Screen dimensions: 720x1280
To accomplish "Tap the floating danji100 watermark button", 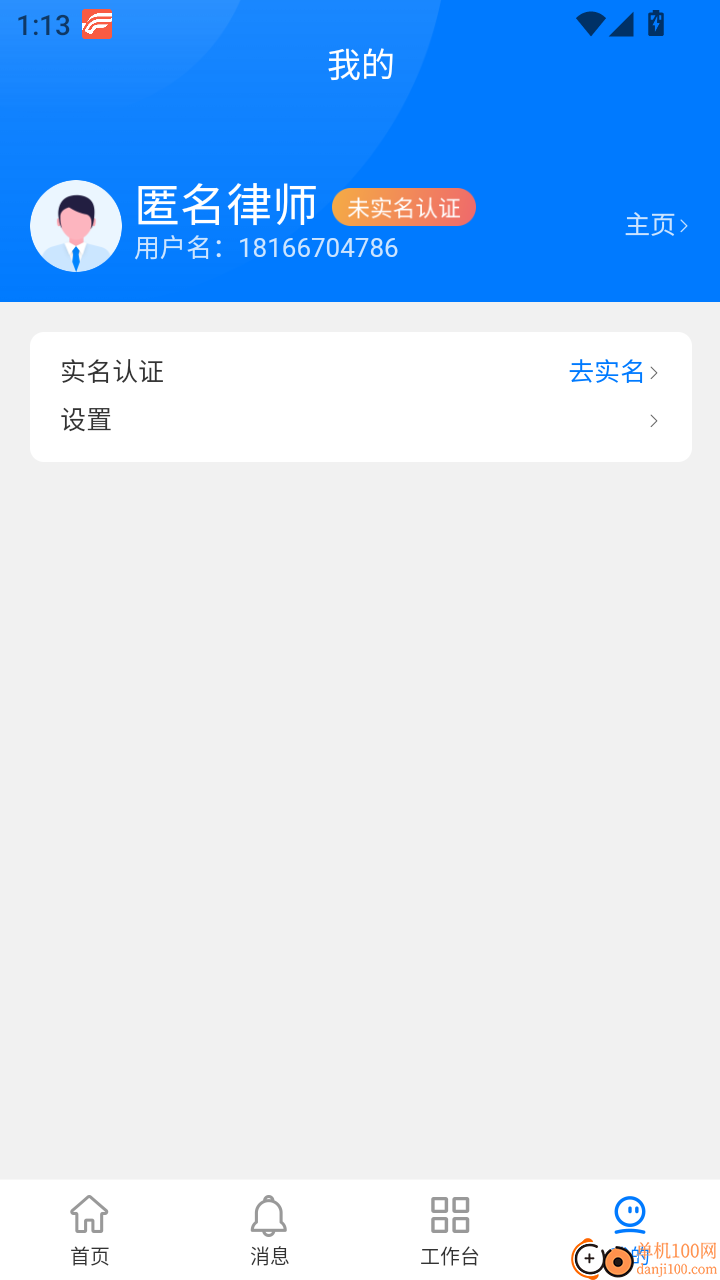I will pos(601,1258).
